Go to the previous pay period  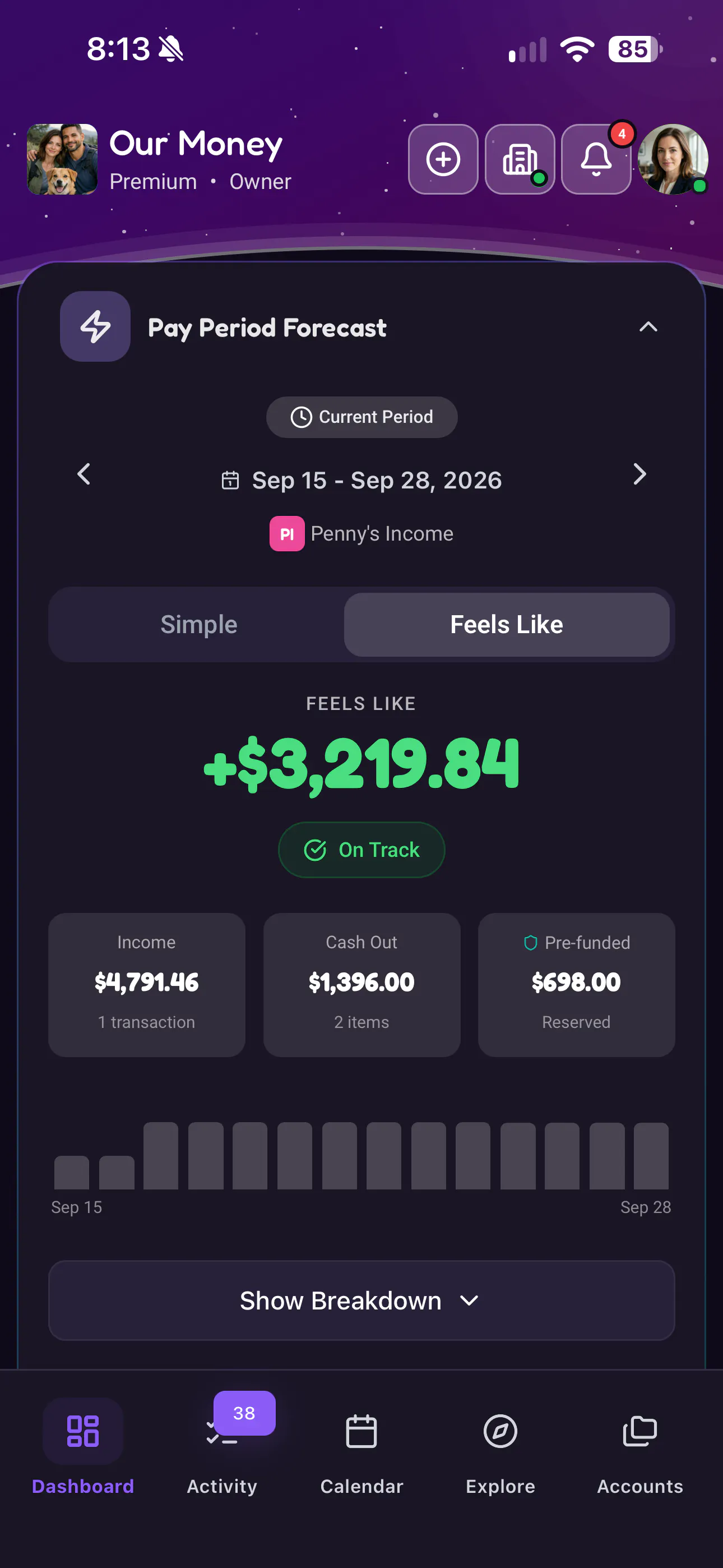point(84,474)
